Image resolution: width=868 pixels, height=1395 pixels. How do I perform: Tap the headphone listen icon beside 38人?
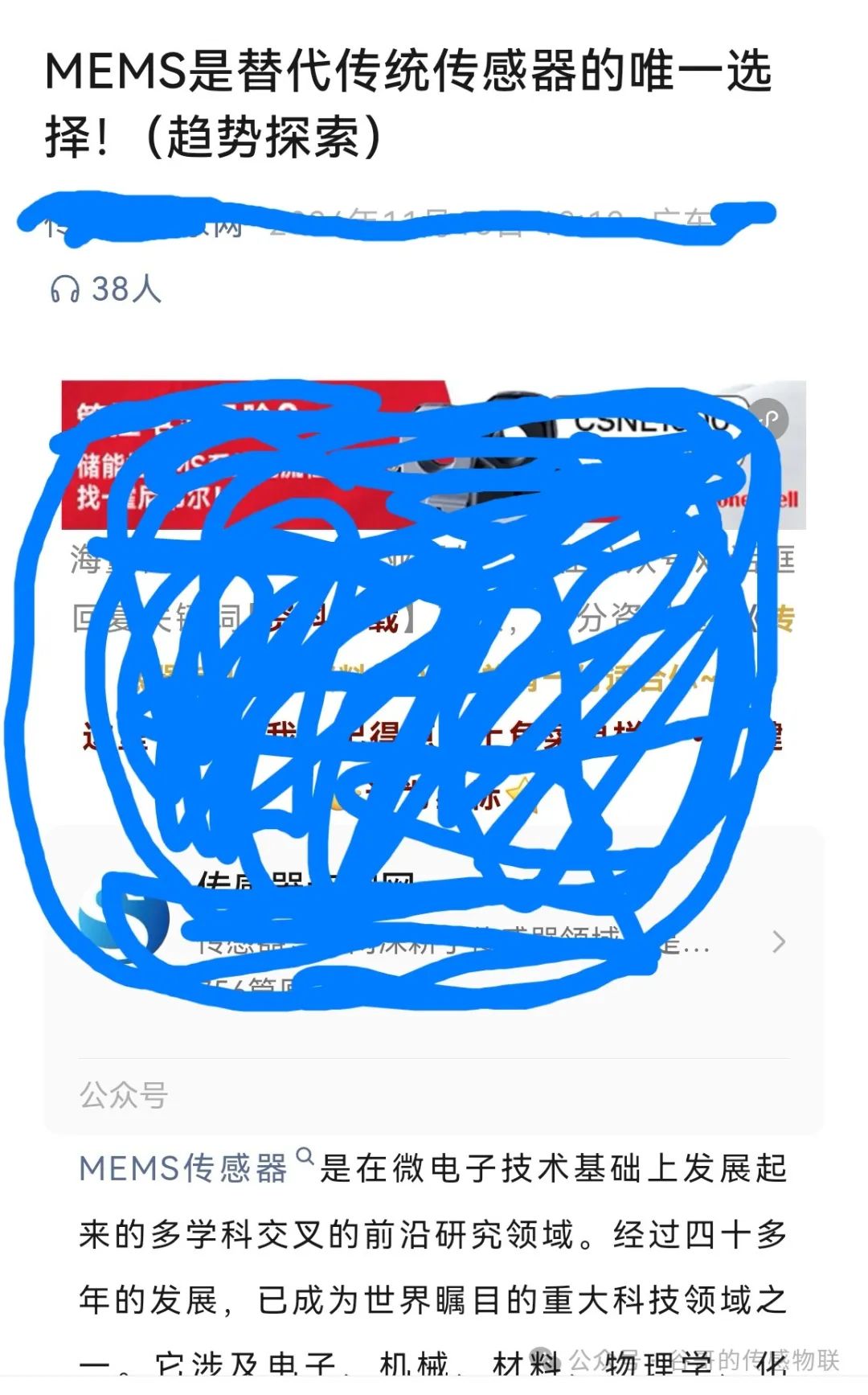pos(65,289)
